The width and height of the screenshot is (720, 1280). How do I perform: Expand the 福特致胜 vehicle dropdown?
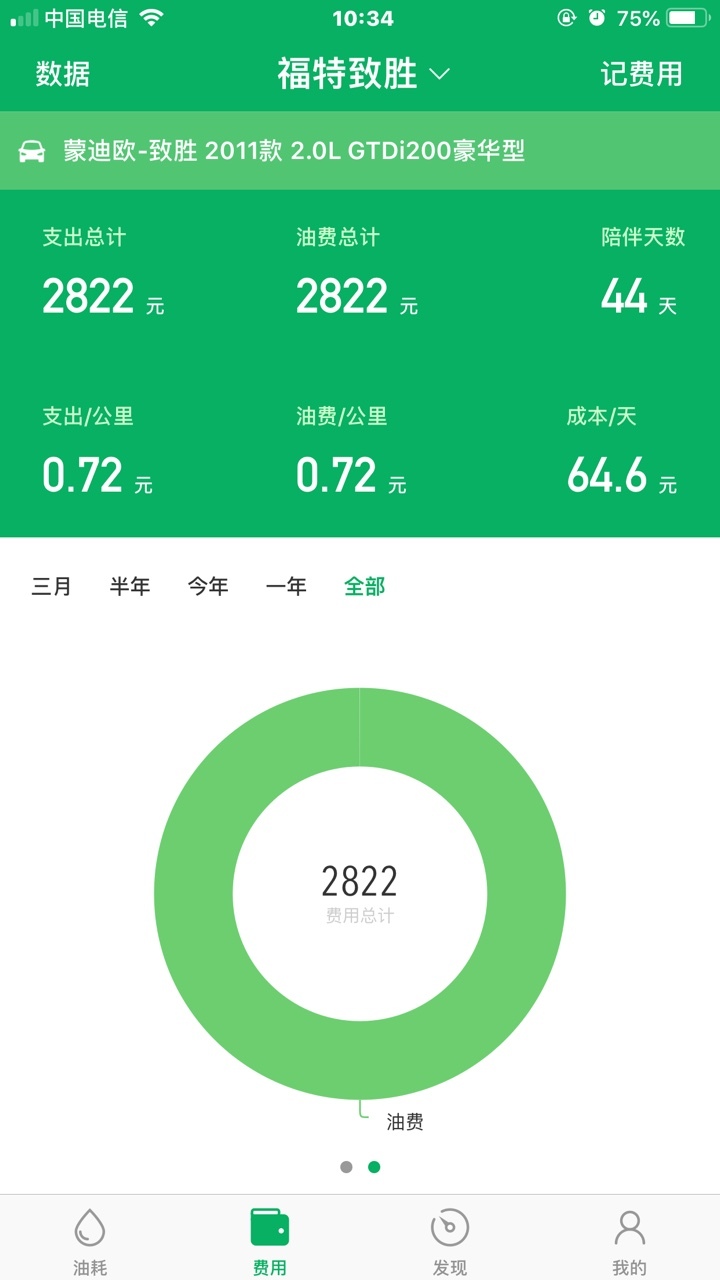click(x=363, y=74)
